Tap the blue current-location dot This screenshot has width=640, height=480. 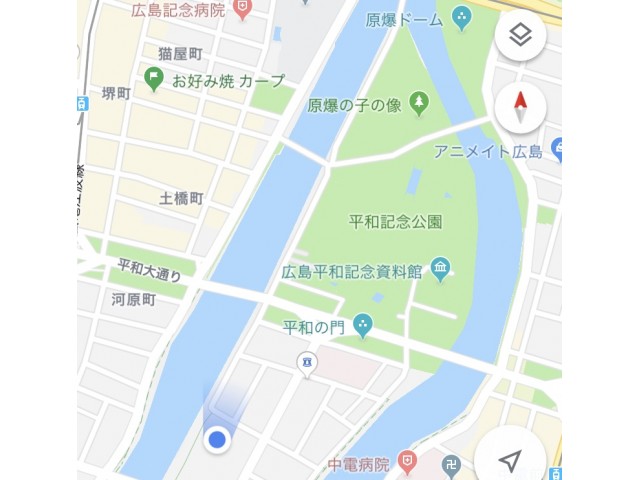[217, 439]
